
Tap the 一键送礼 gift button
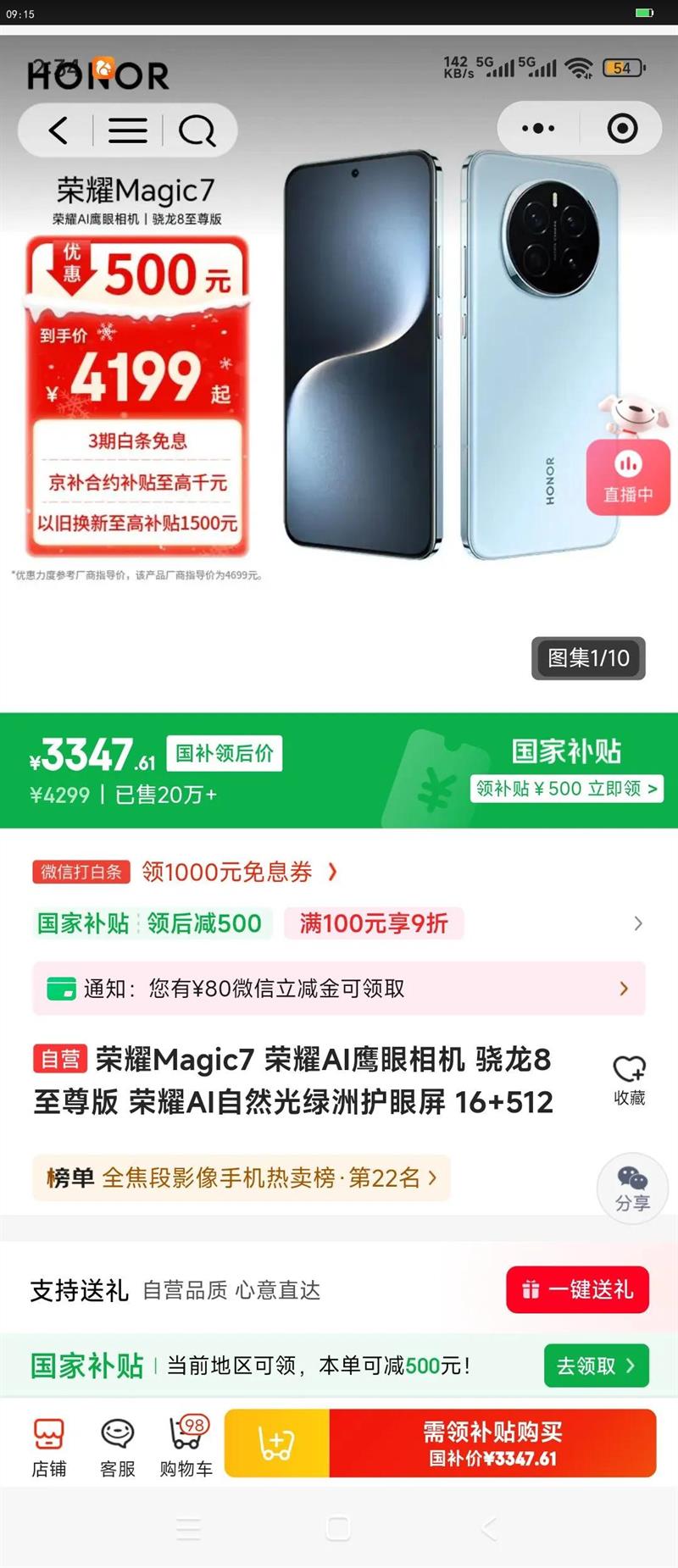[x=576, y=1288]
